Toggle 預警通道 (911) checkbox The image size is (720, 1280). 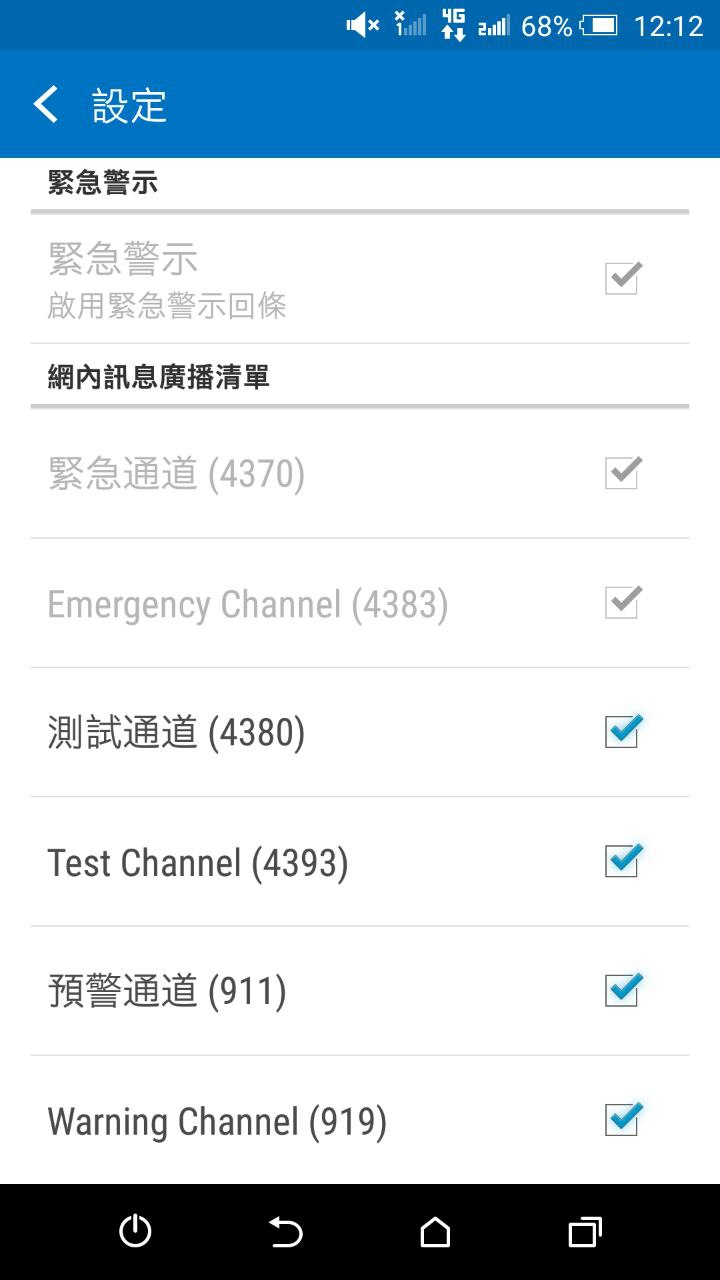click(622, 990)
